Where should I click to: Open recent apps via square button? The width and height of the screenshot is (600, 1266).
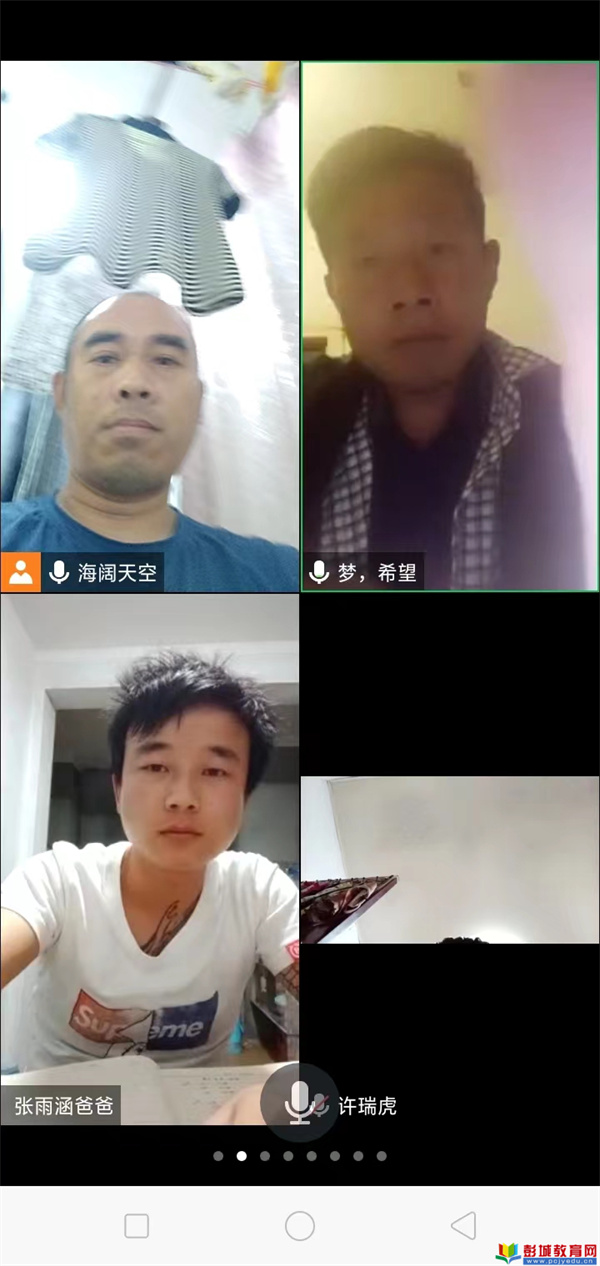(x=137, y=1226)
